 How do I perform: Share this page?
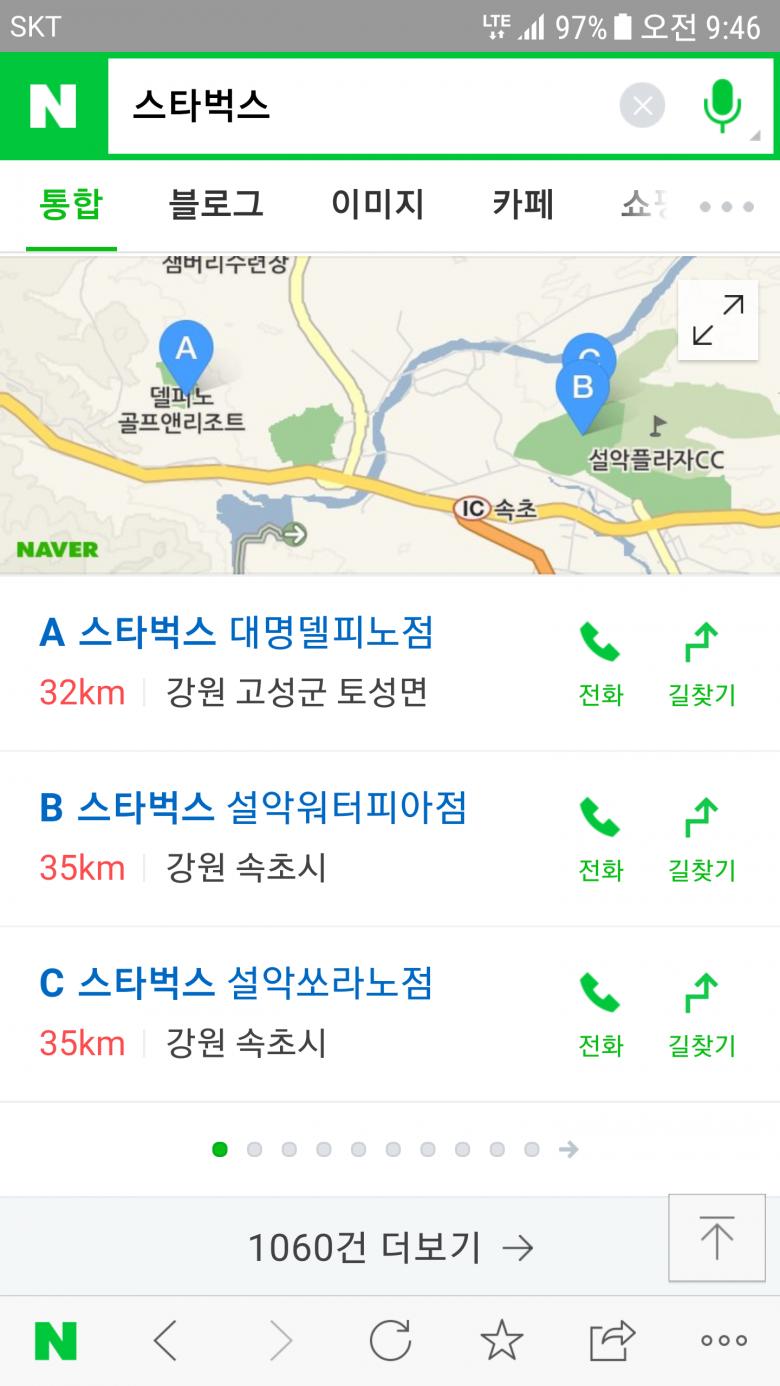click(x=612, y=1341)
